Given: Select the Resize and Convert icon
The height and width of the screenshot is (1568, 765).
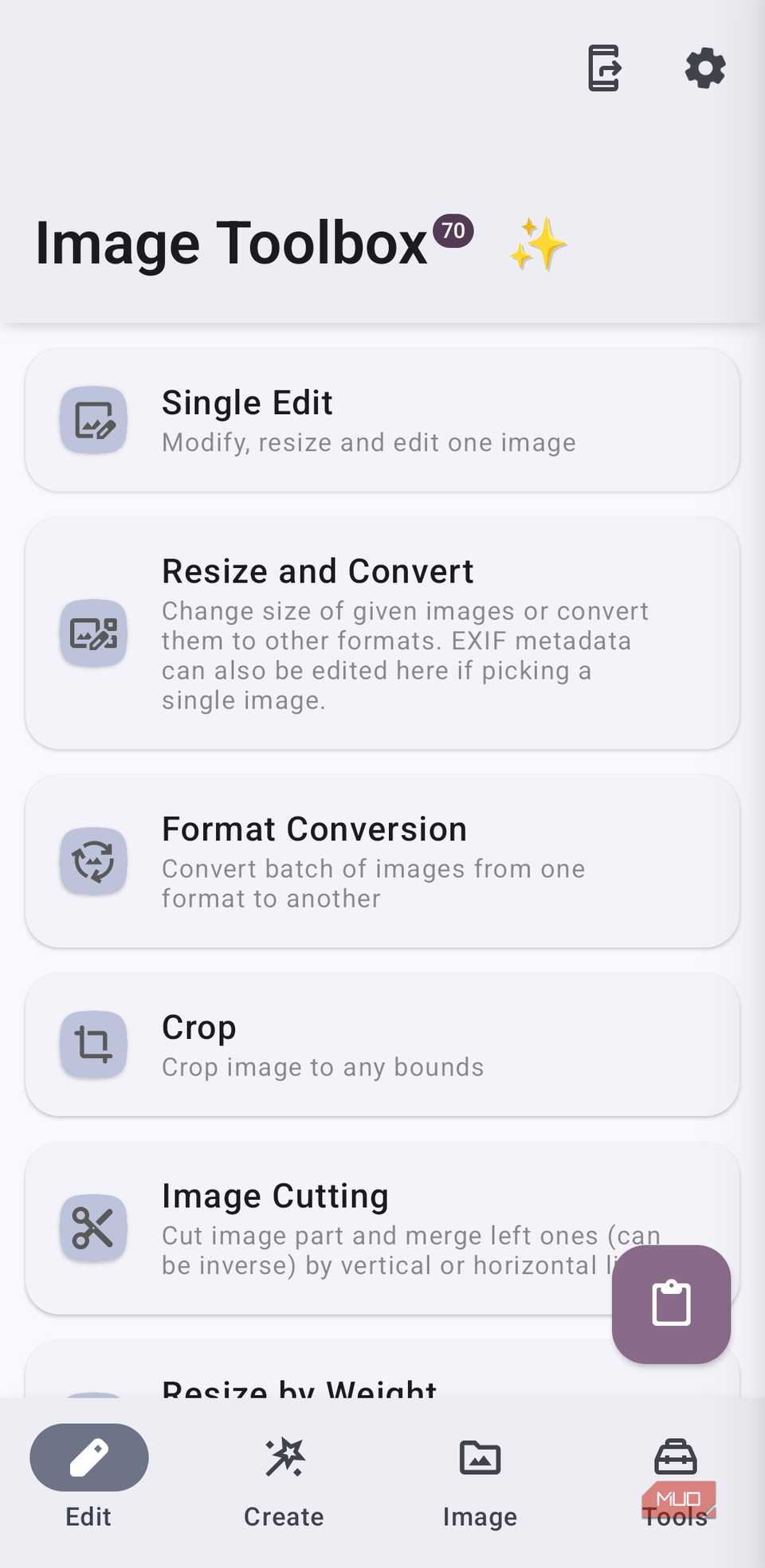Looking at the screenshot, I should (92, 634).
